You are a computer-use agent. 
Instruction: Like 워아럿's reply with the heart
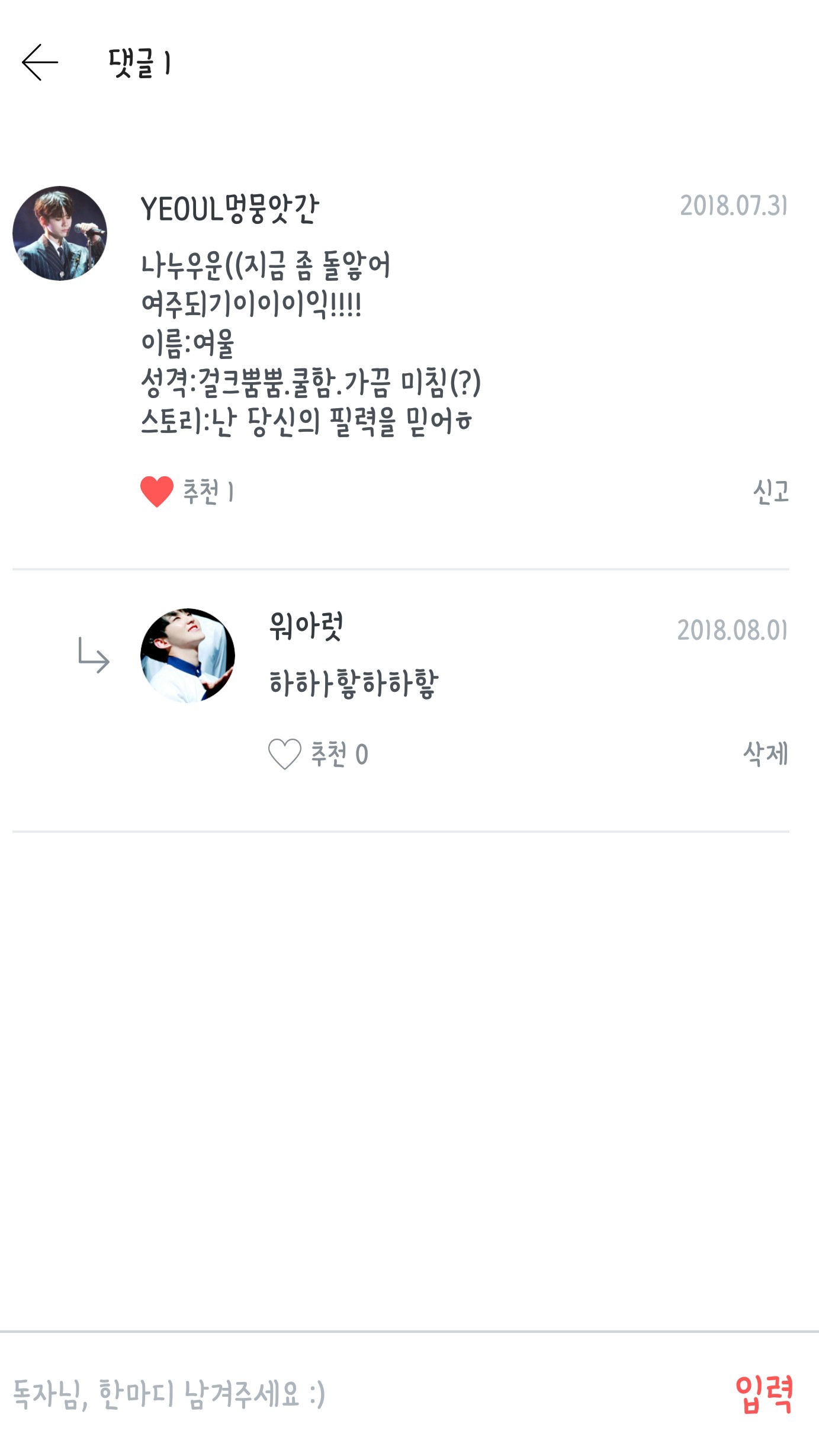pos(285,754)
